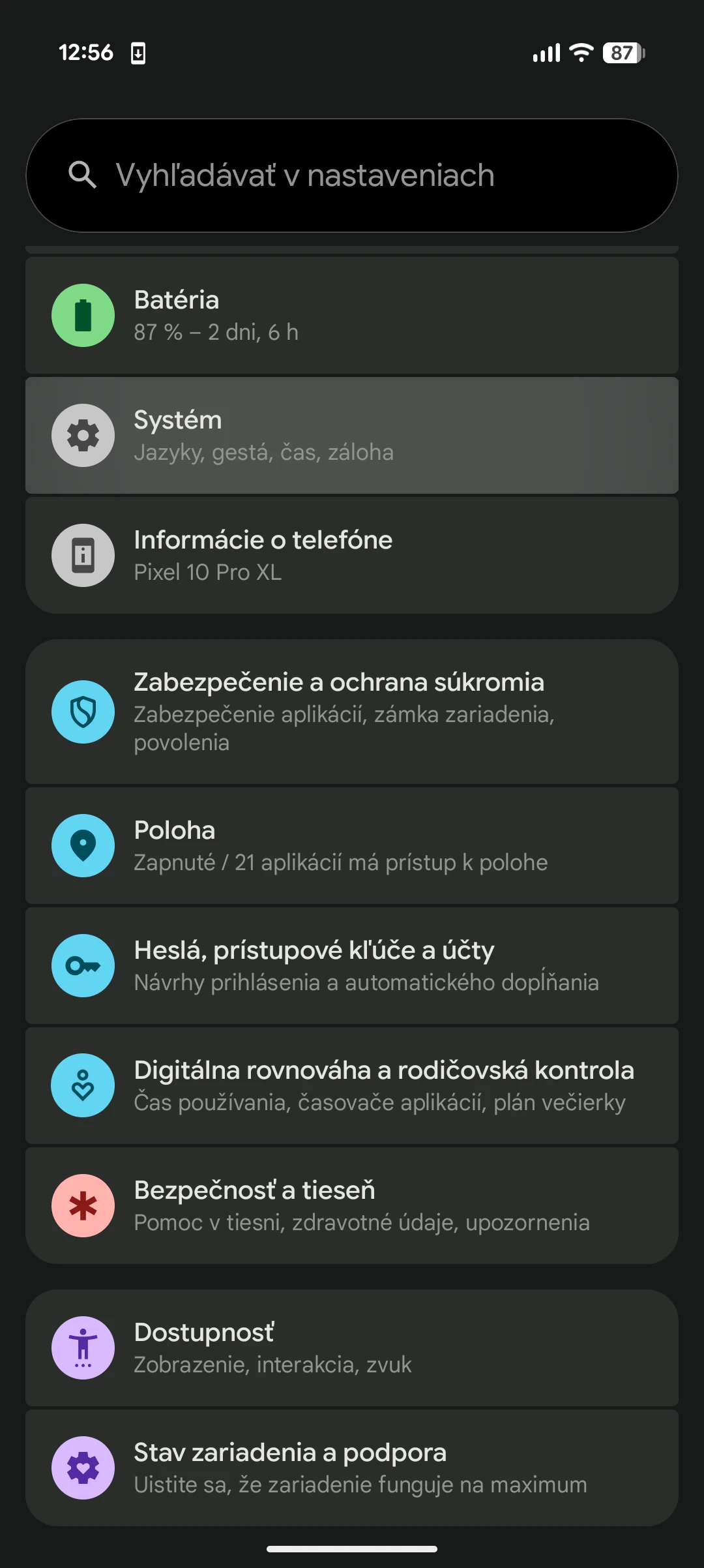Open Heslá, prístupové kľúče a účty
The image size is (704, 1568).
(x=352, y=966)
